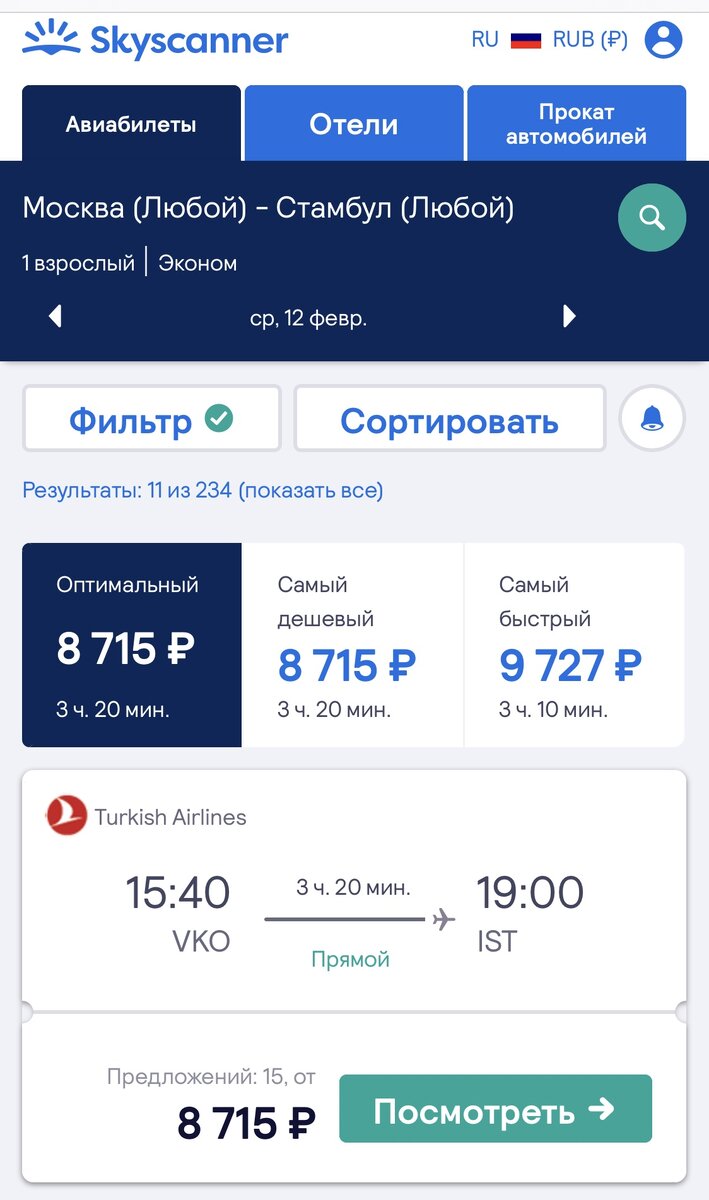Select the Авиабилеты tab

[x=131, y=123]
